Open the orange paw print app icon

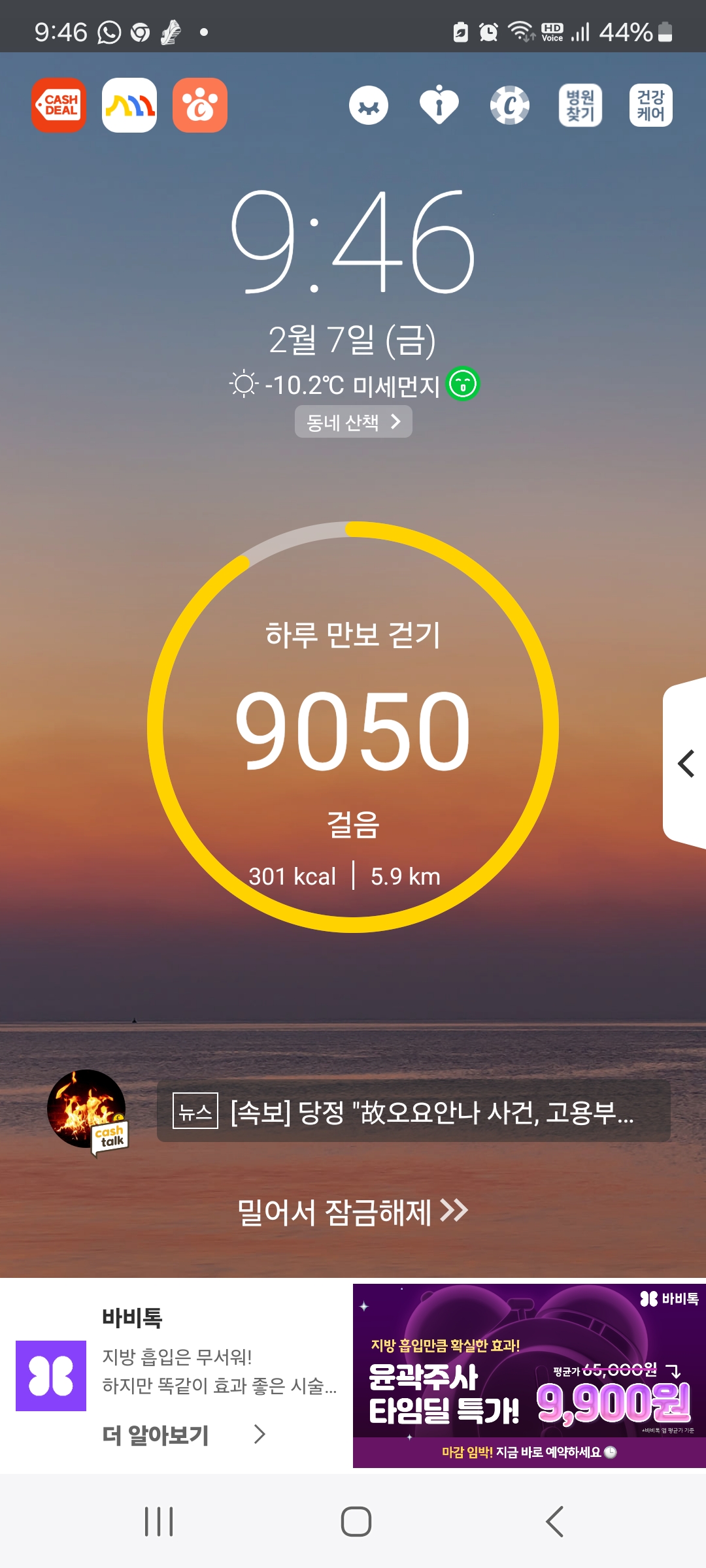(x=200, y=105)
